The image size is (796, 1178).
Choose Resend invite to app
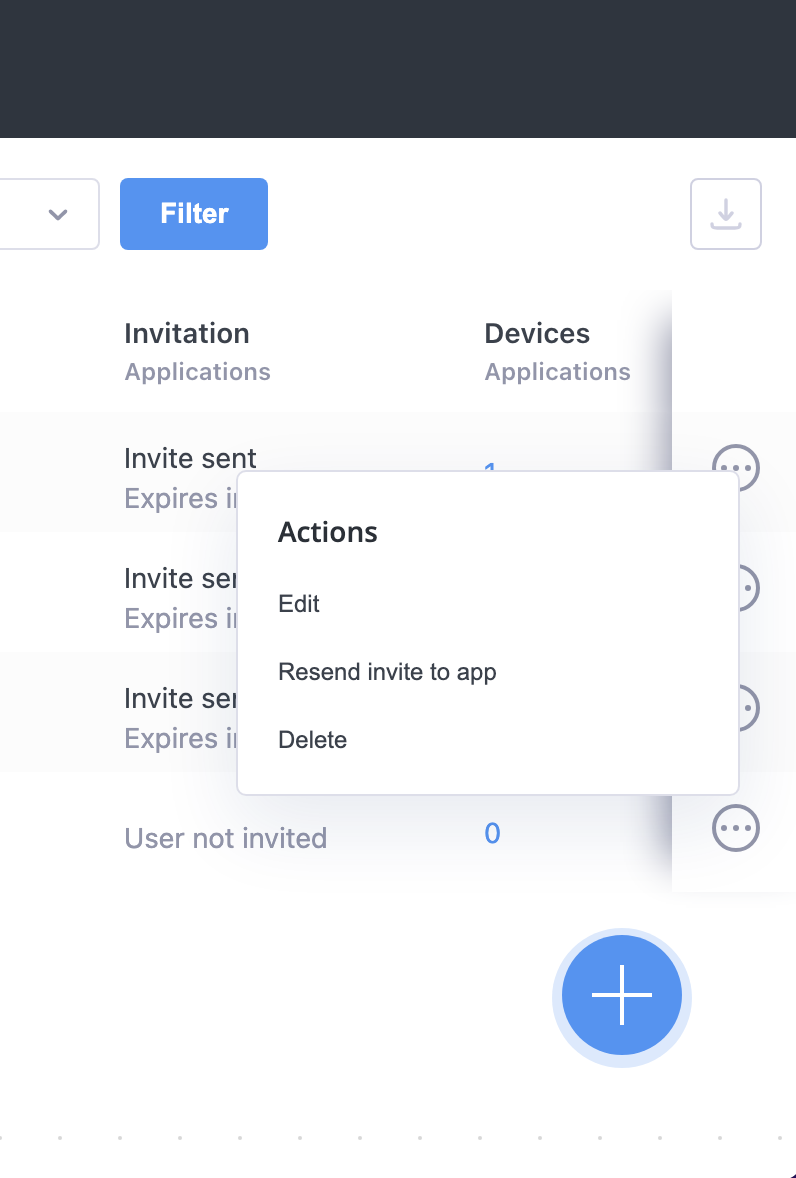(387, 672)
